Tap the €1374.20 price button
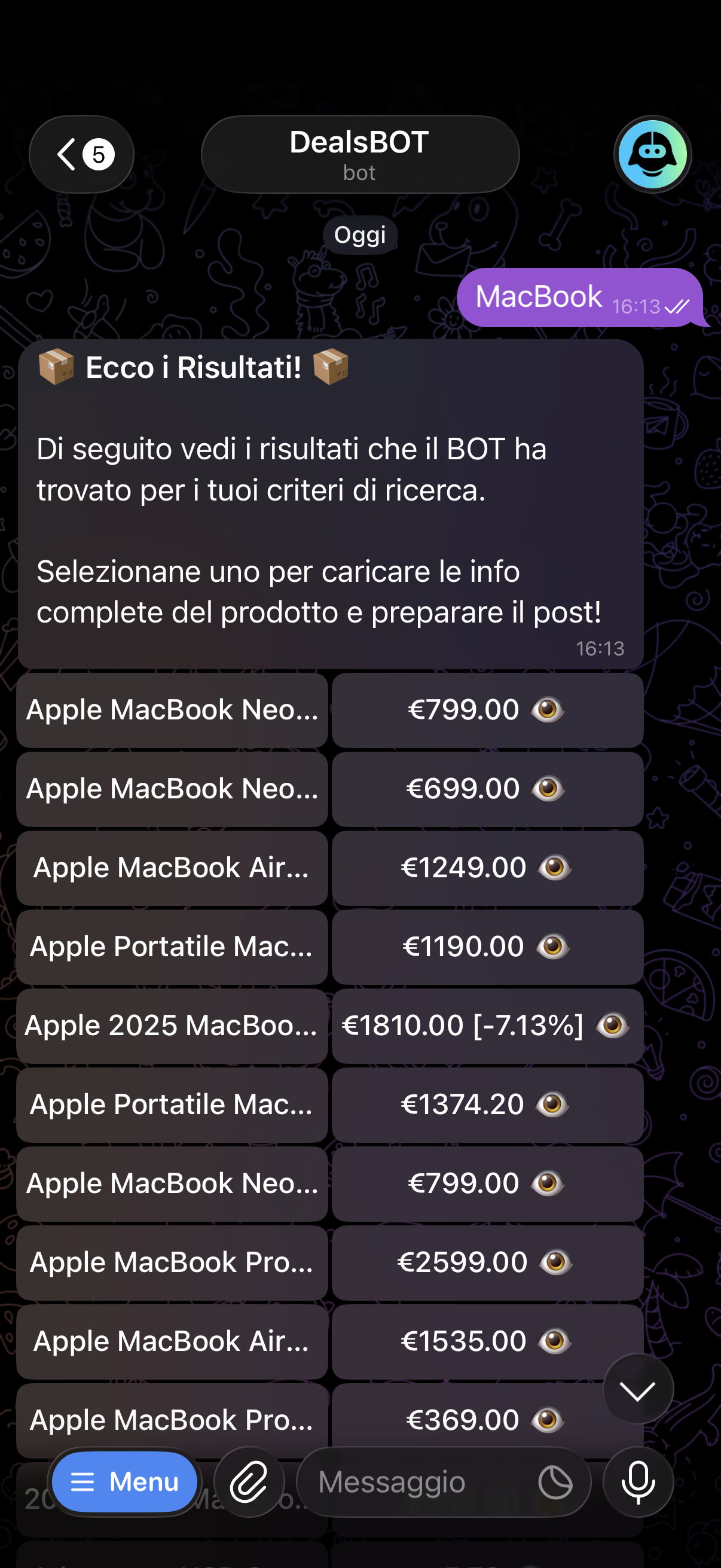This screenshot has height=1568, width=721. pyautogui.click(x=487, y=1105)
